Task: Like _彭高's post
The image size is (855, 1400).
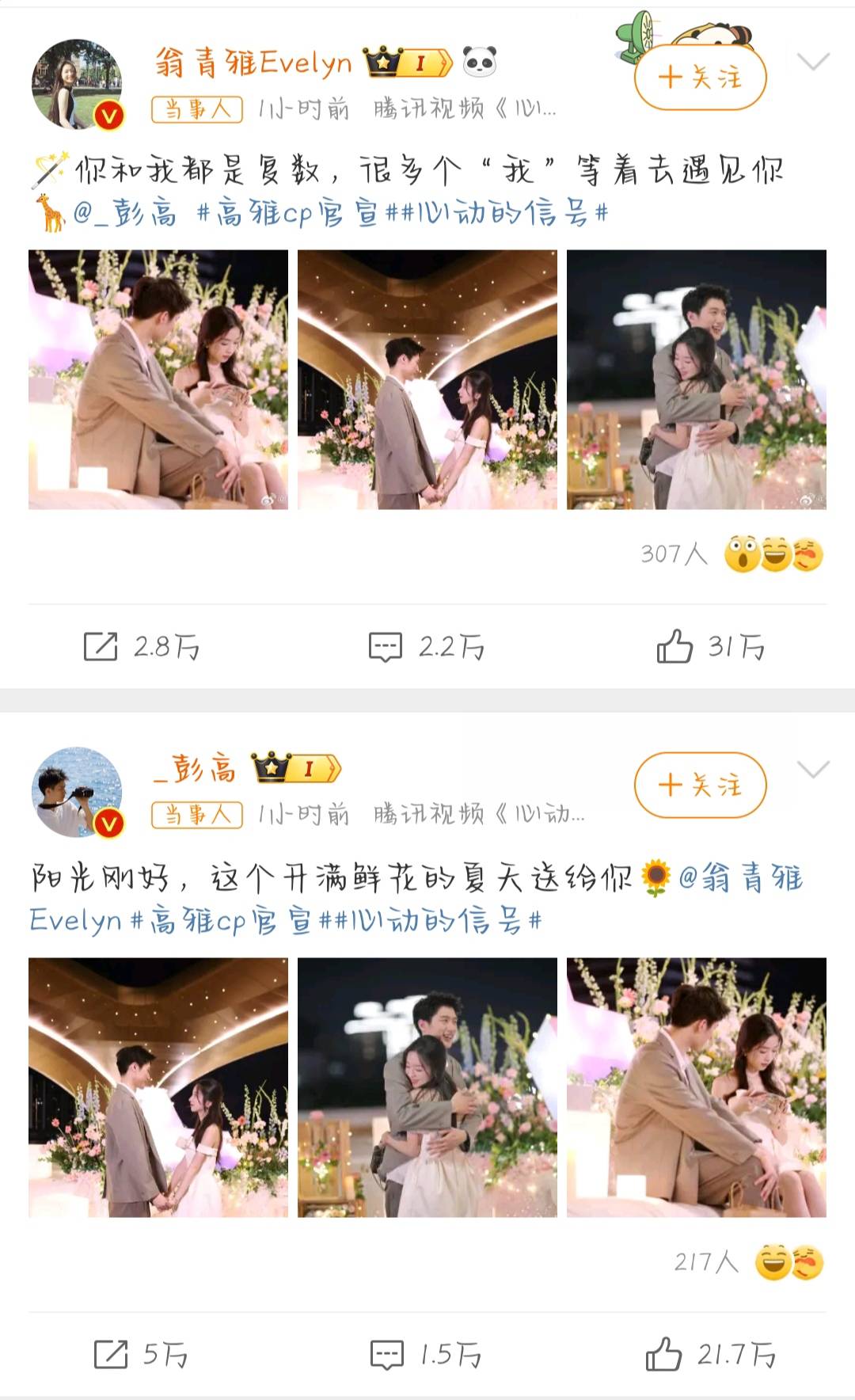Action: [x=710, y=1354]
